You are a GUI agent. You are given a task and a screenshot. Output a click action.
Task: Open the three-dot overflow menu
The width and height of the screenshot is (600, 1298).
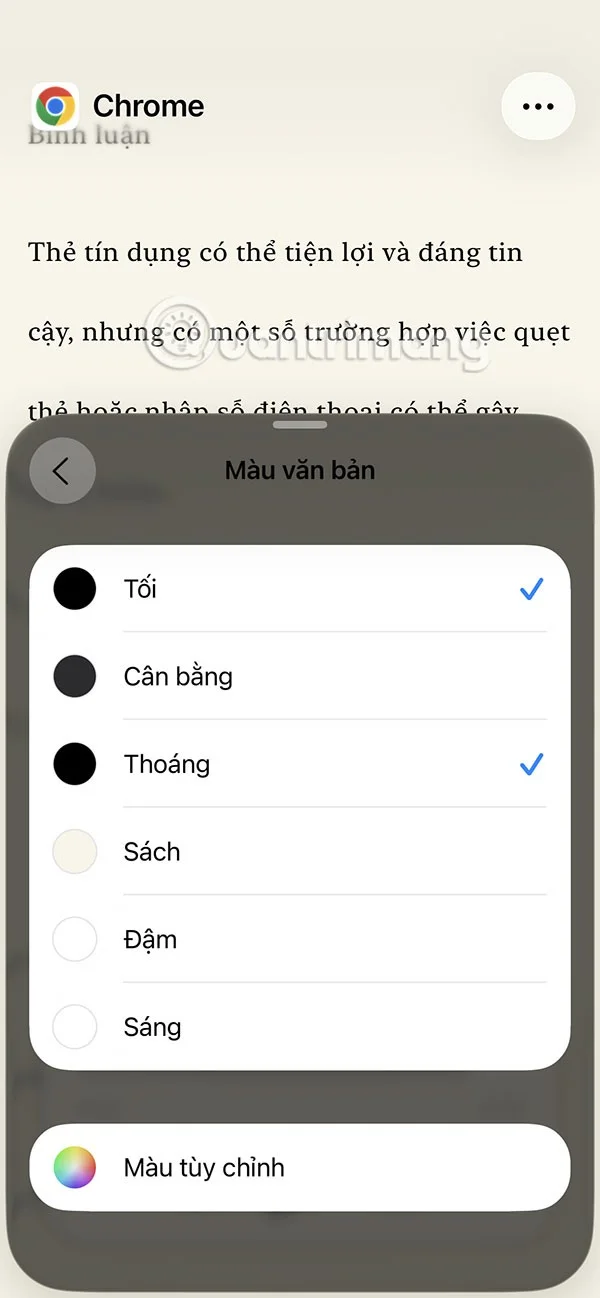pos(538,106)
